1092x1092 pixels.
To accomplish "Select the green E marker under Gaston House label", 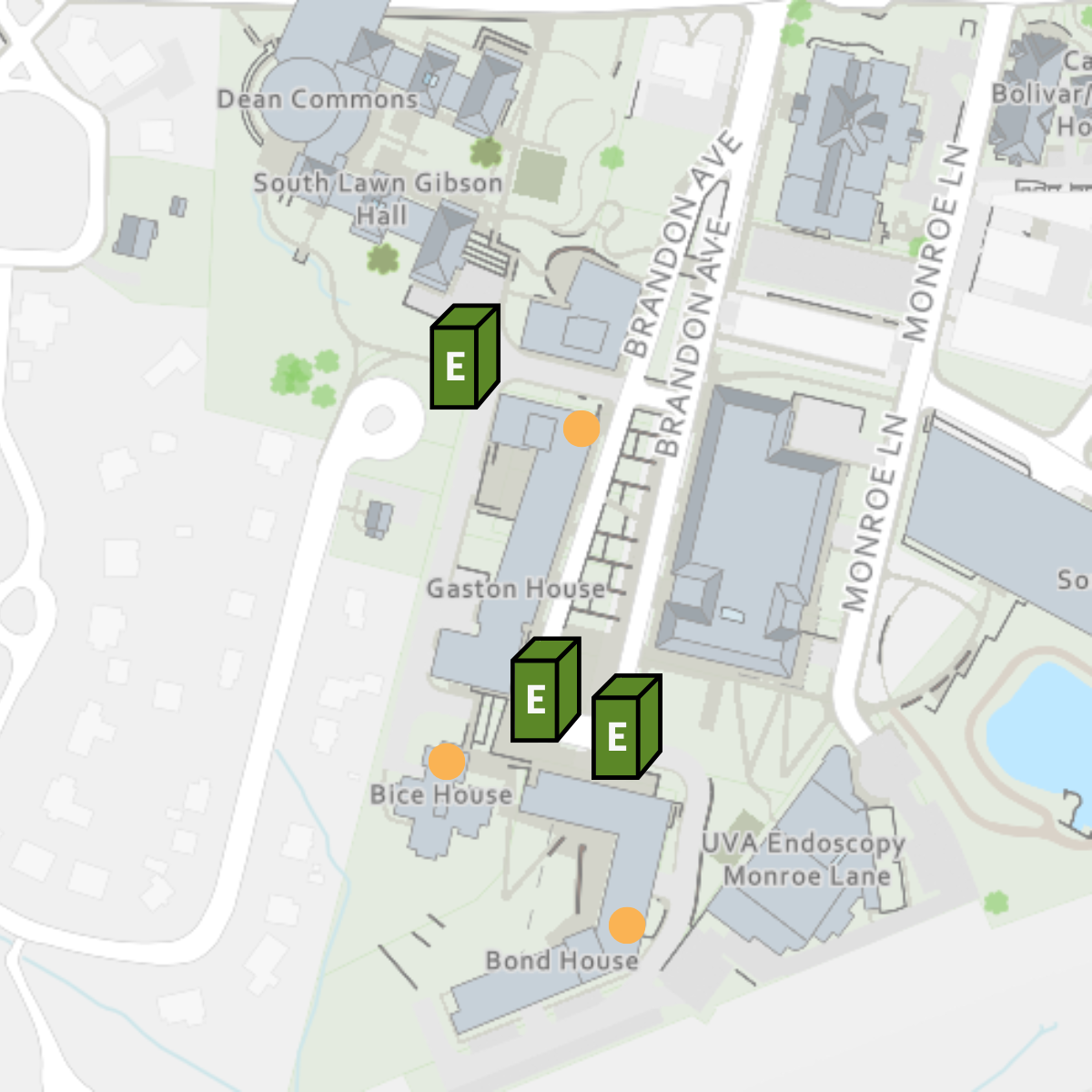I will point(544,691).
